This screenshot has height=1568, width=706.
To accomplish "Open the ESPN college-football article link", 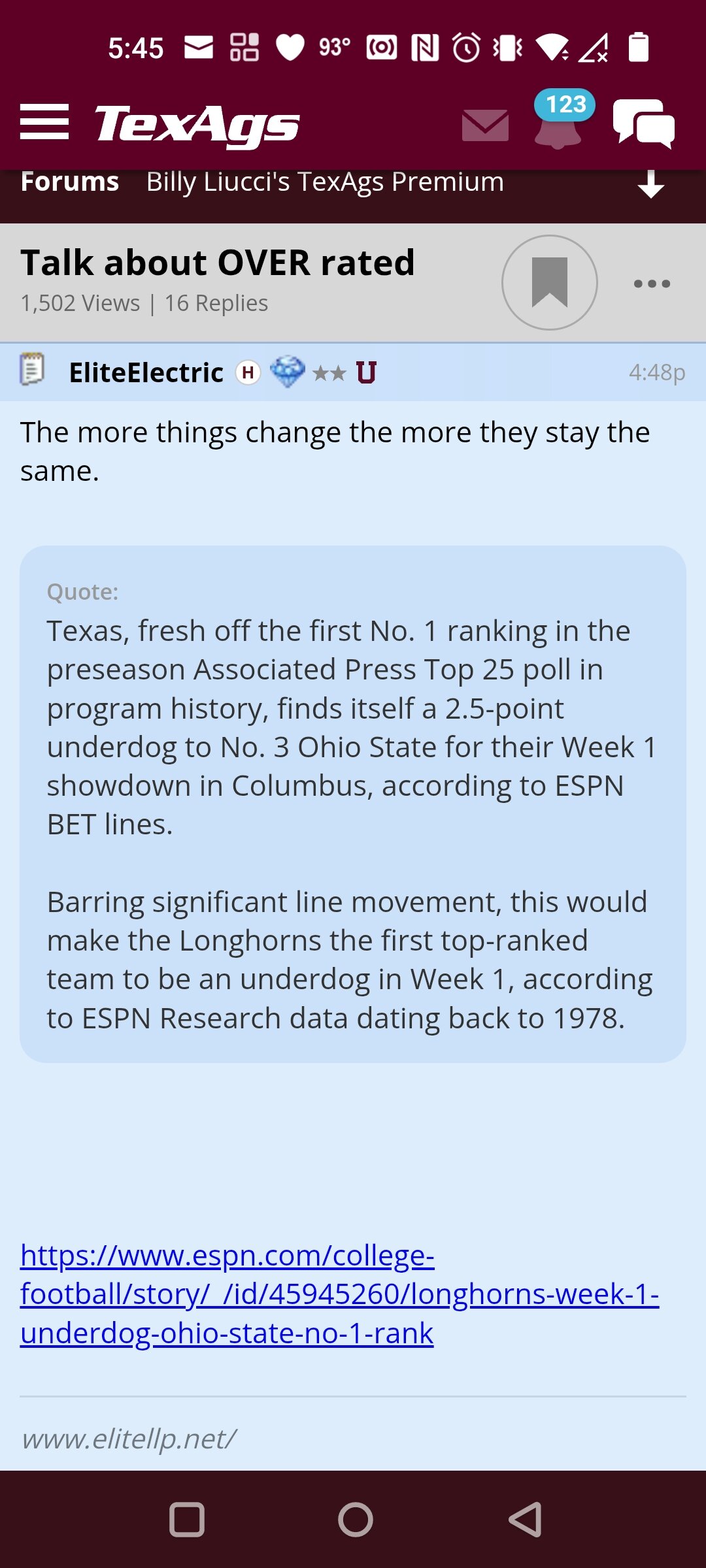I will coord(339,1295).
